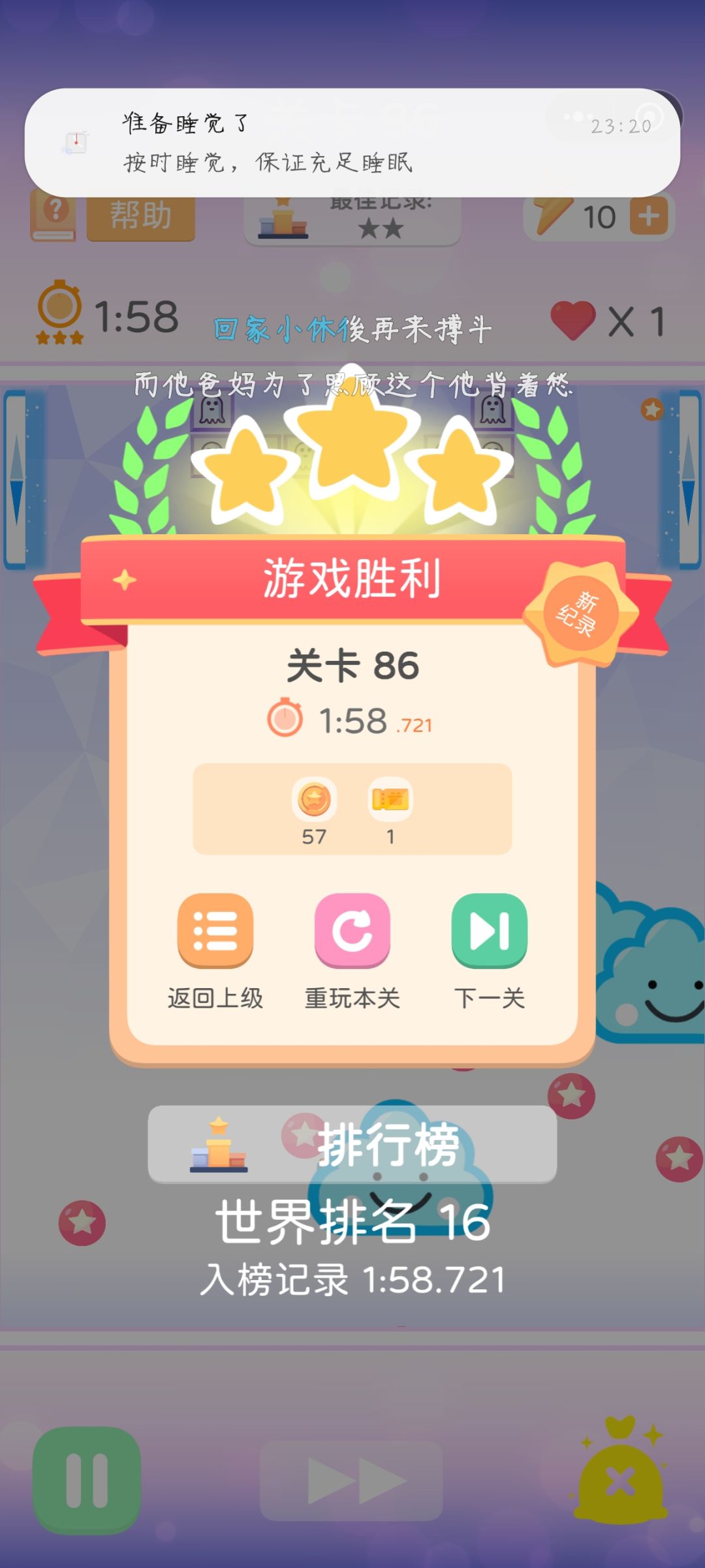Viewport: 705px width, 1568px height.
Task: Open the 返回上级 level list icon
Action: coord(214,932)
